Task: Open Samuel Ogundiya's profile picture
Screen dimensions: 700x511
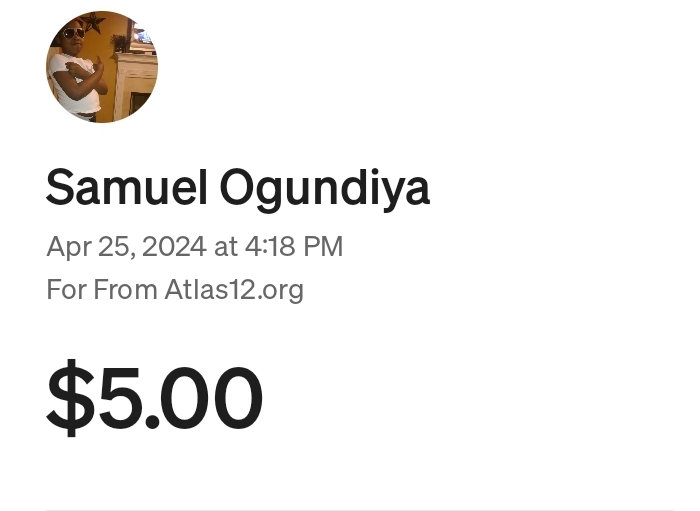Action: coord(102,67)
